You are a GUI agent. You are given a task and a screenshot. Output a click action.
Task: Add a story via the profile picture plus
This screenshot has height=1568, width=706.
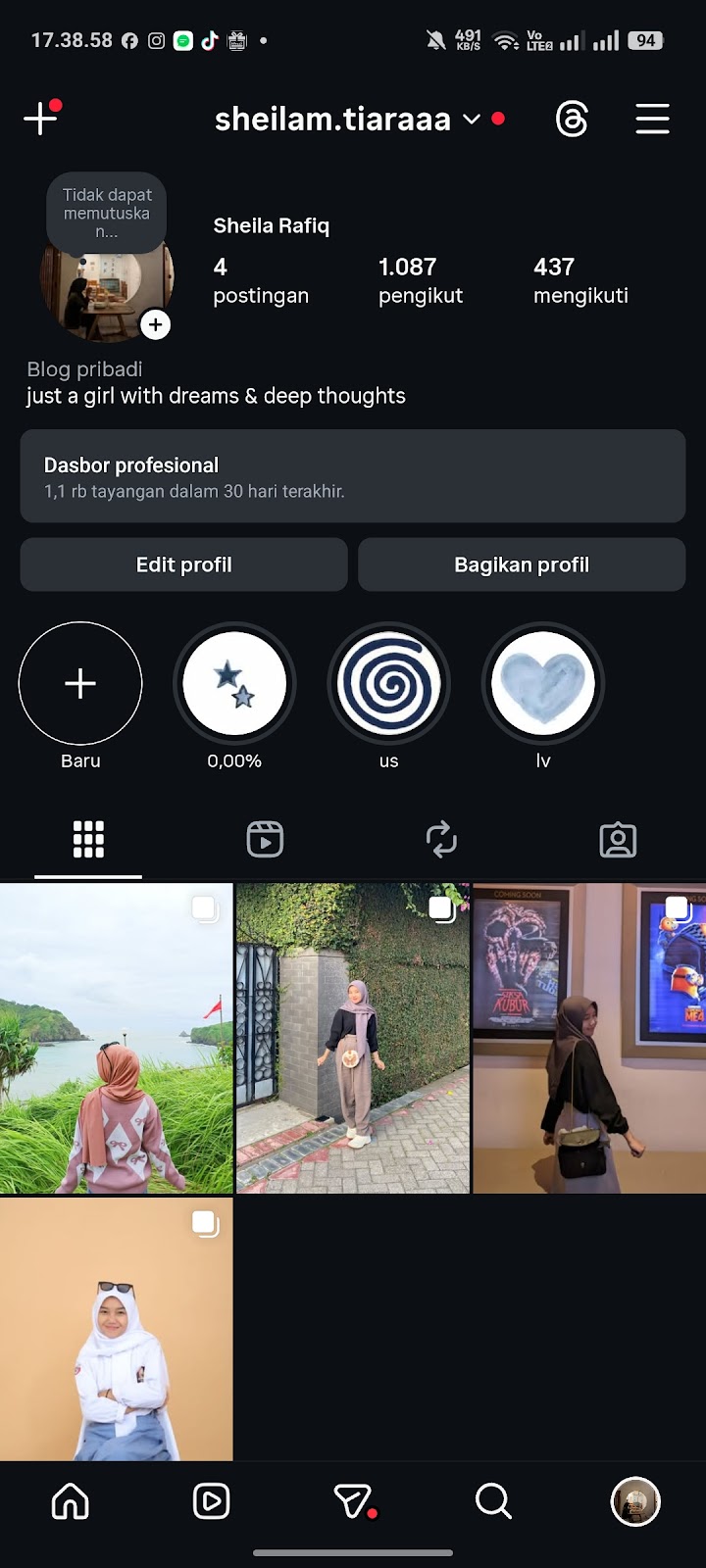(155, 324)
